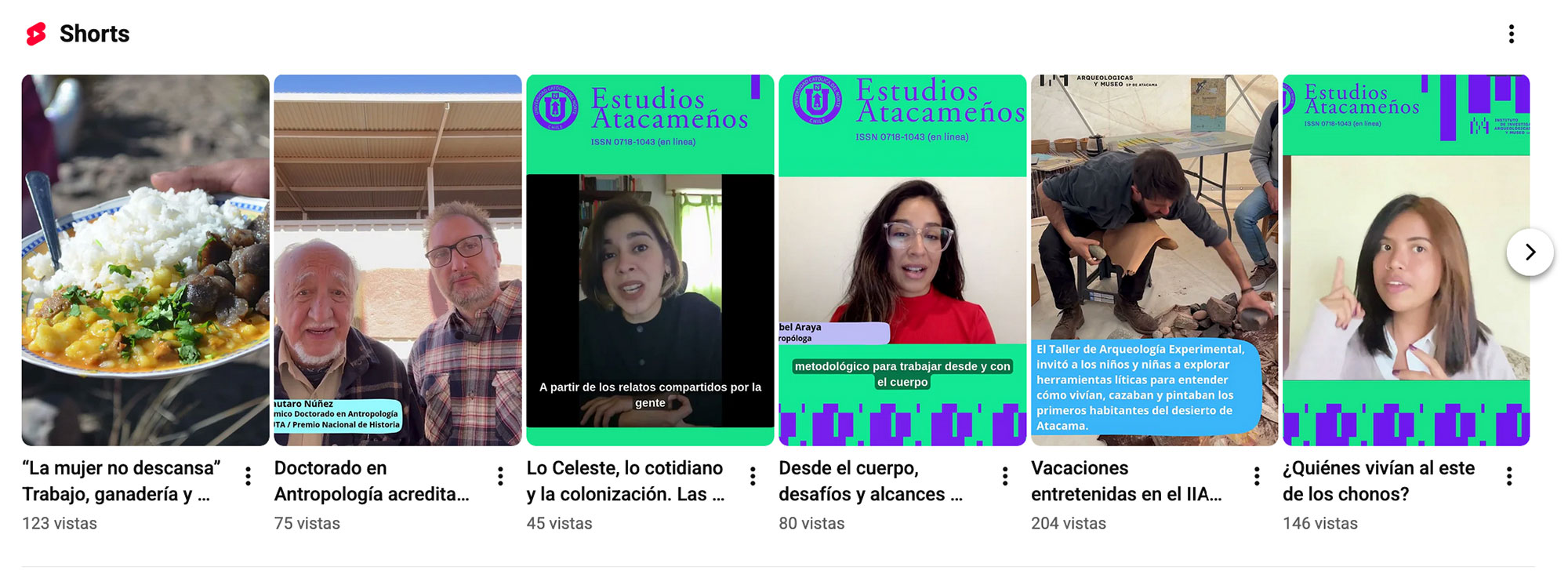Watch the "Lo Celeste, lo cotidiano" short
The height and width of the screenshot is (585, 1568).
[x=650, y=260]
